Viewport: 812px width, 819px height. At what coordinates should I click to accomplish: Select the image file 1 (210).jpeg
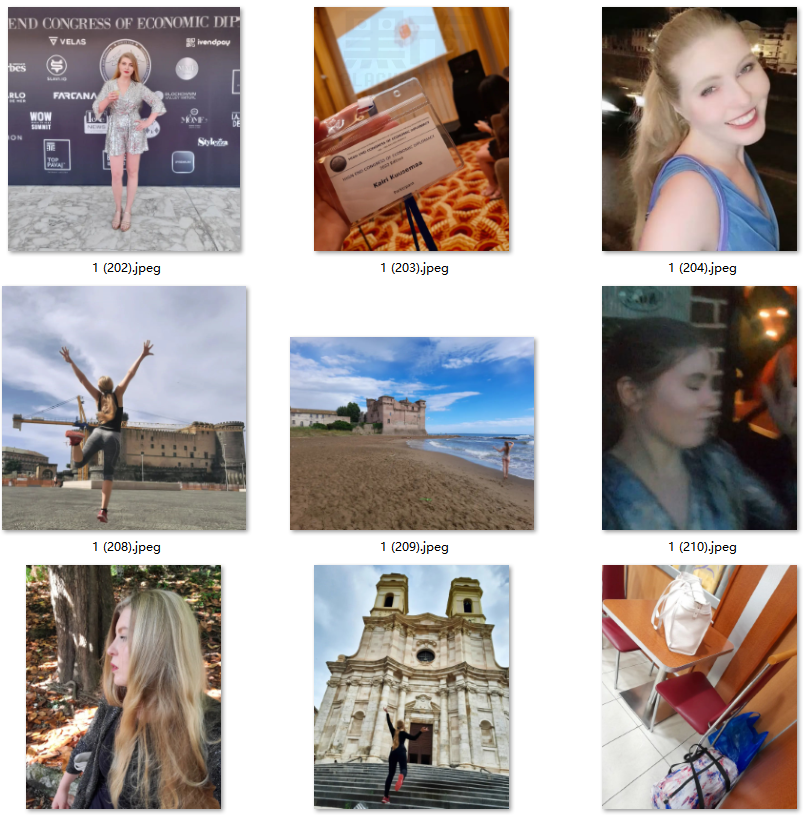(699, 408)
